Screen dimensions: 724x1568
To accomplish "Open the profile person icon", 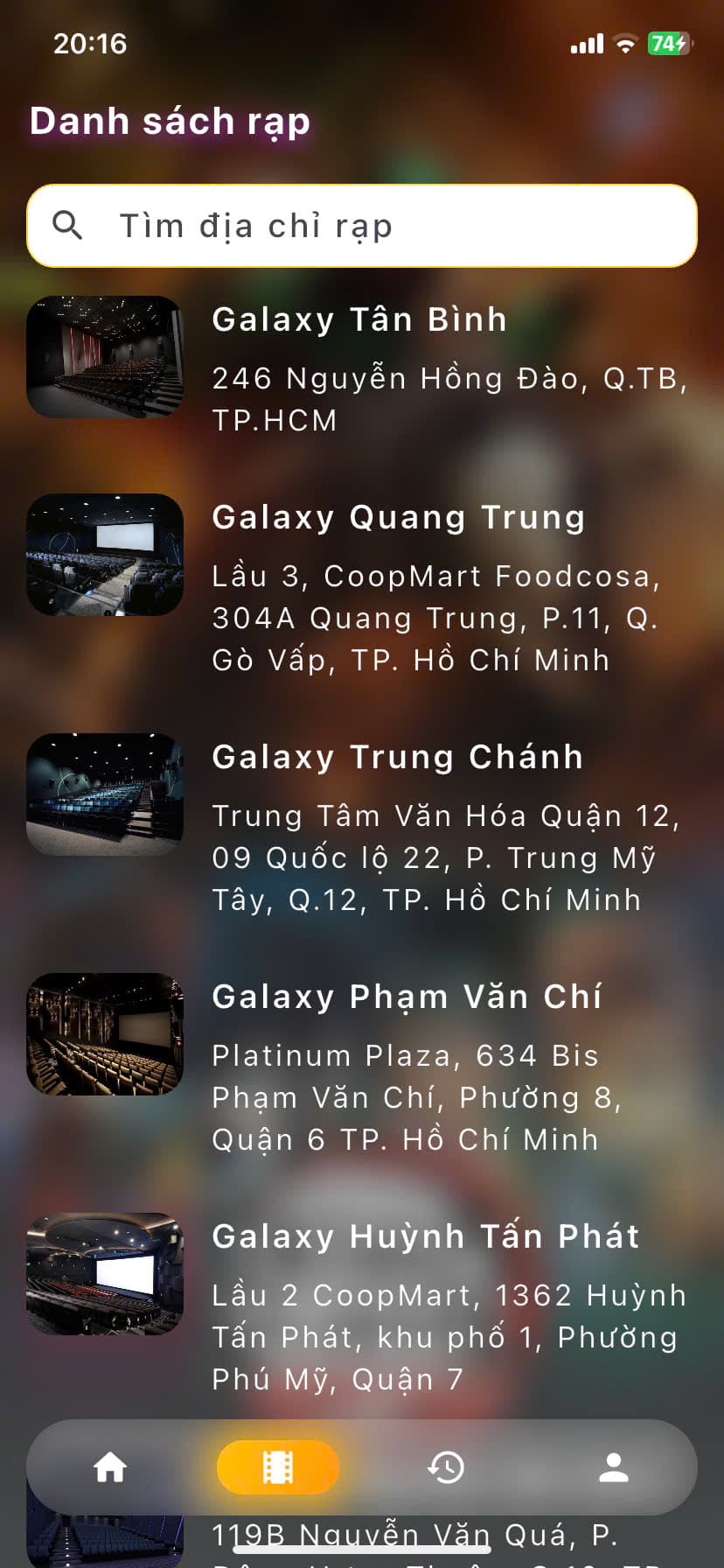I will [615, 1467].
